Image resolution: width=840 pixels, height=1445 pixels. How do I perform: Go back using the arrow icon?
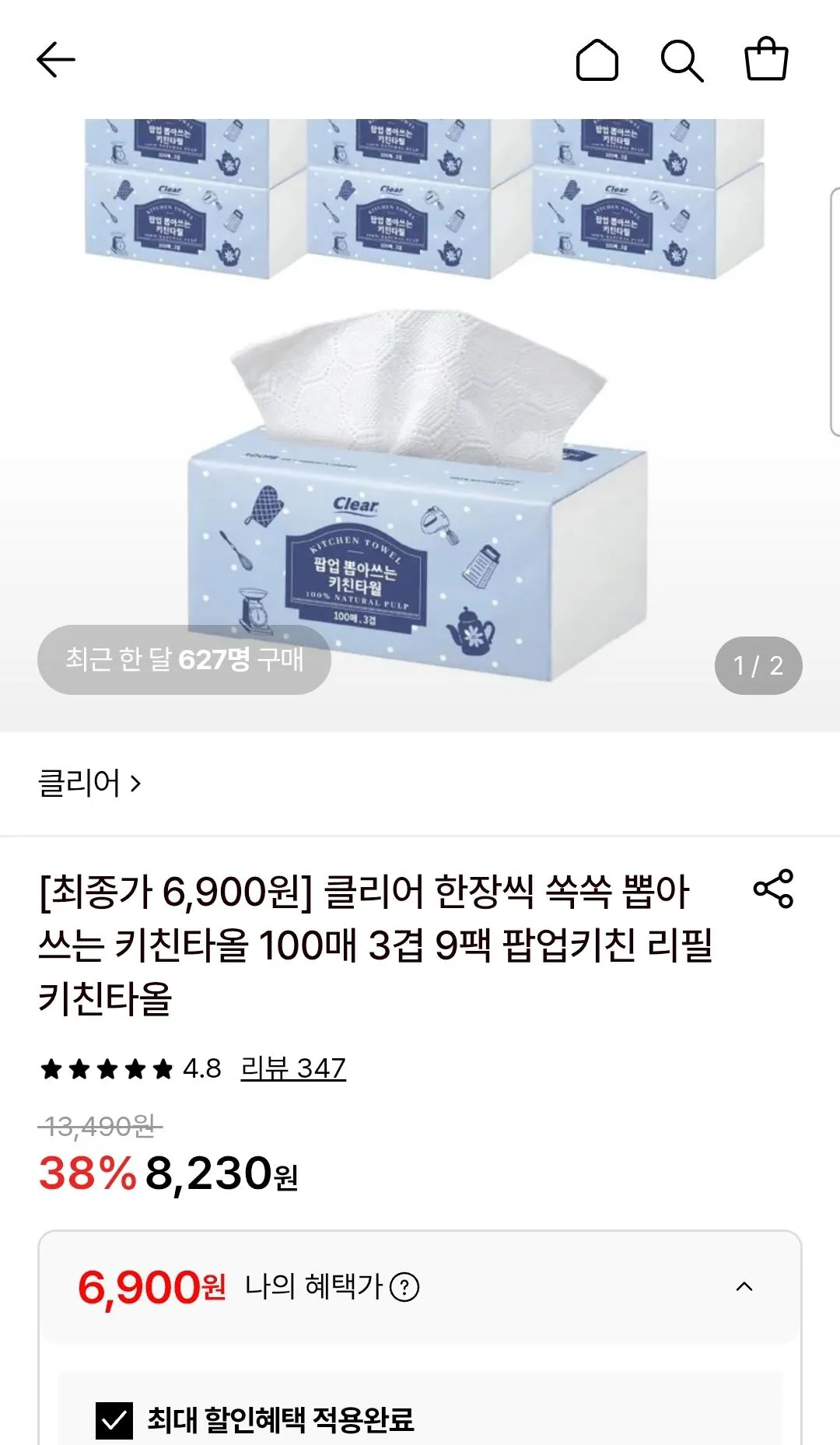point(56,60)
